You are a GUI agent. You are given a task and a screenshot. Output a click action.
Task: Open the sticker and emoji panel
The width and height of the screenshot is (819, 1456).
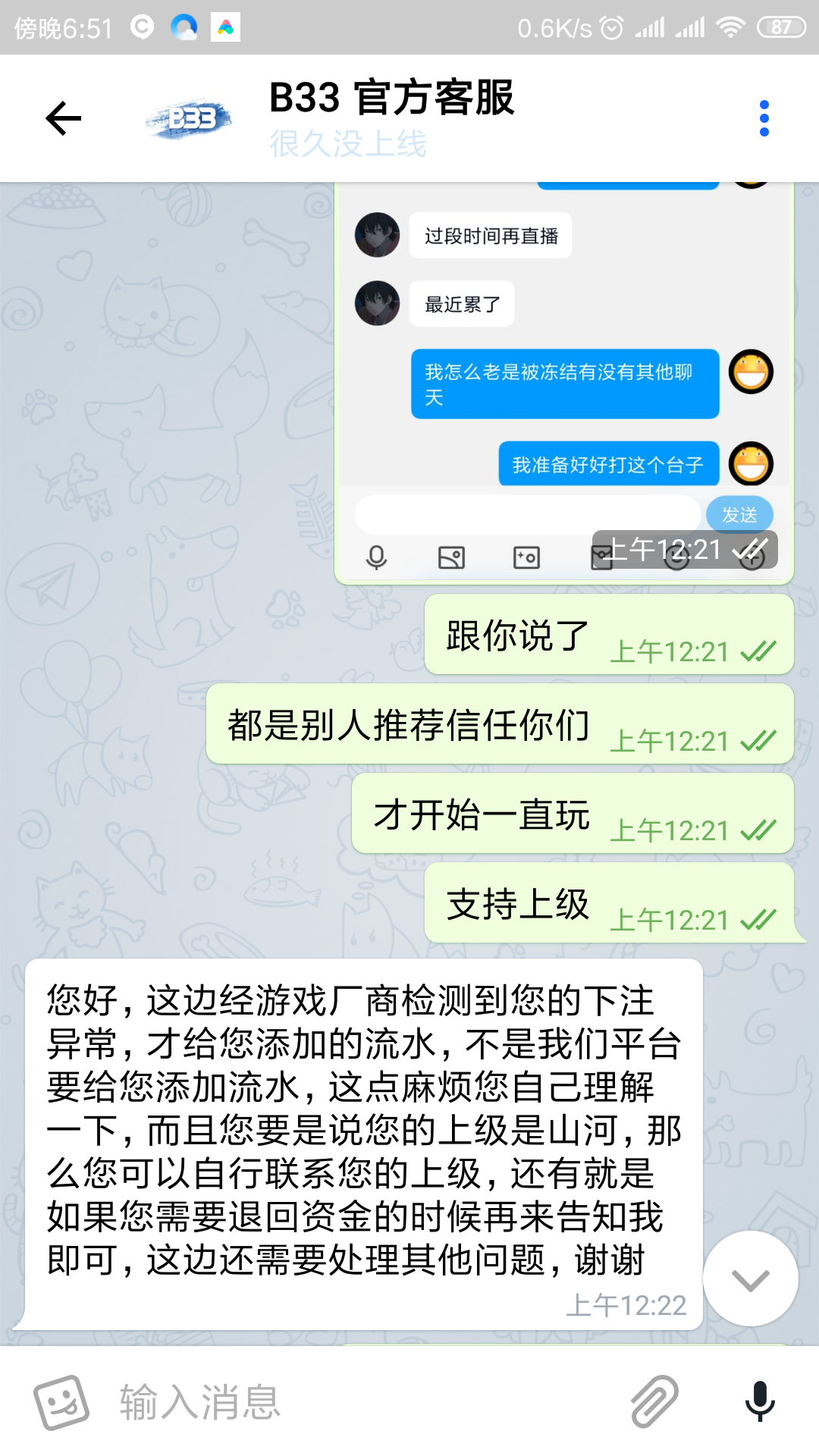point(61,1403)
